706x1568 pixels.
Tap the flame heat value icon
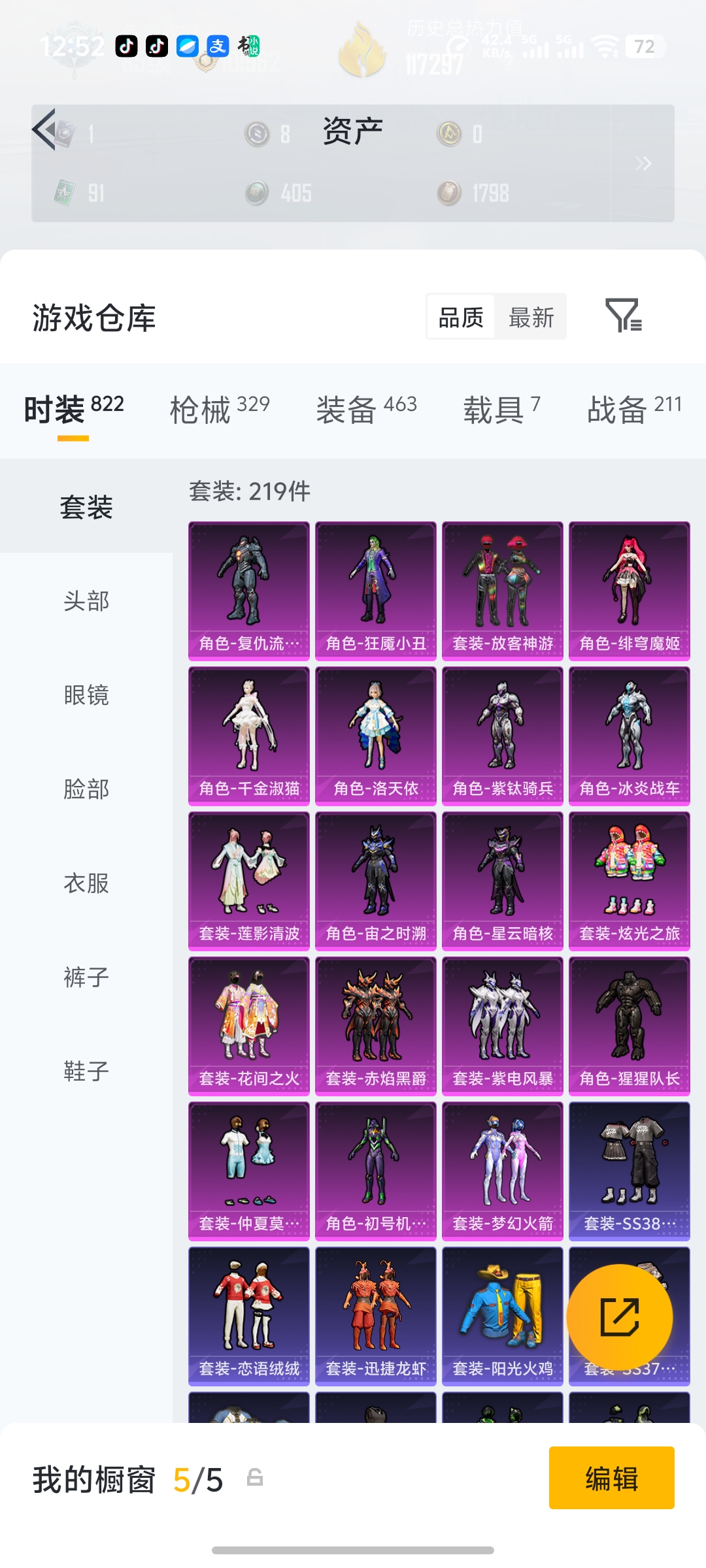pyautogui.click(x=363, y=49)
